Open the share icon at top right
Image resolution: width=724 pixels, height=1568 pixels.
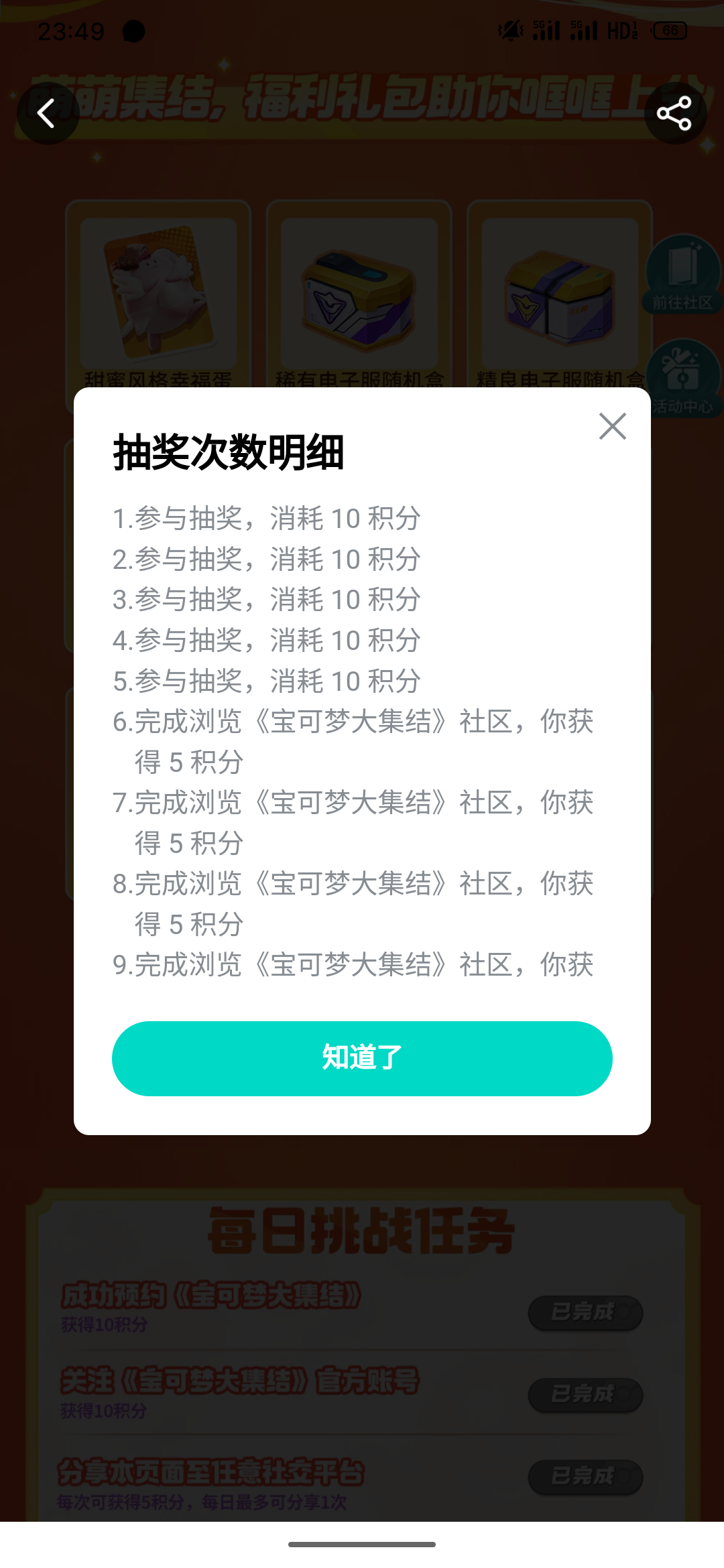pyautogui.click(x=676, y=114)
